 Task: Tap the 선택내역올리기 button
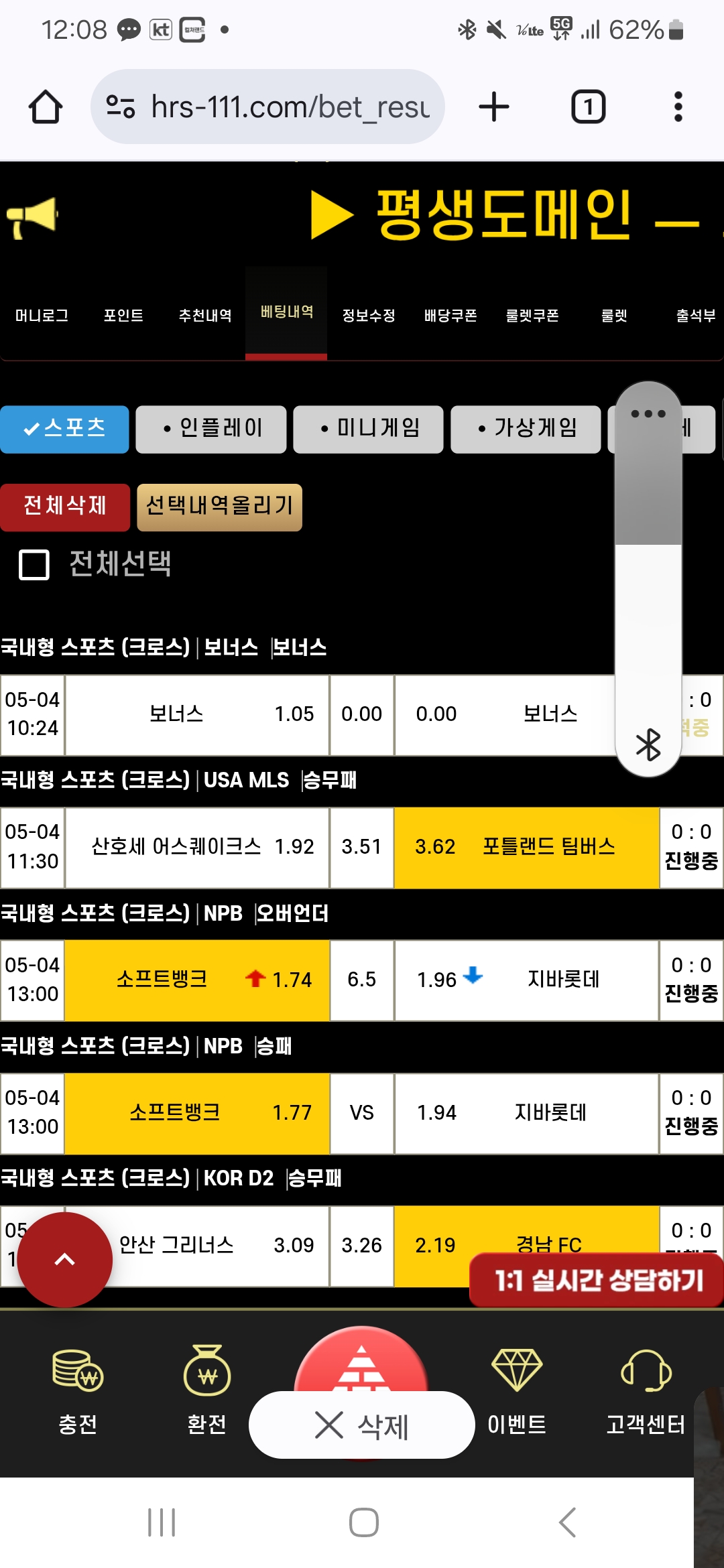coord(220,507)
